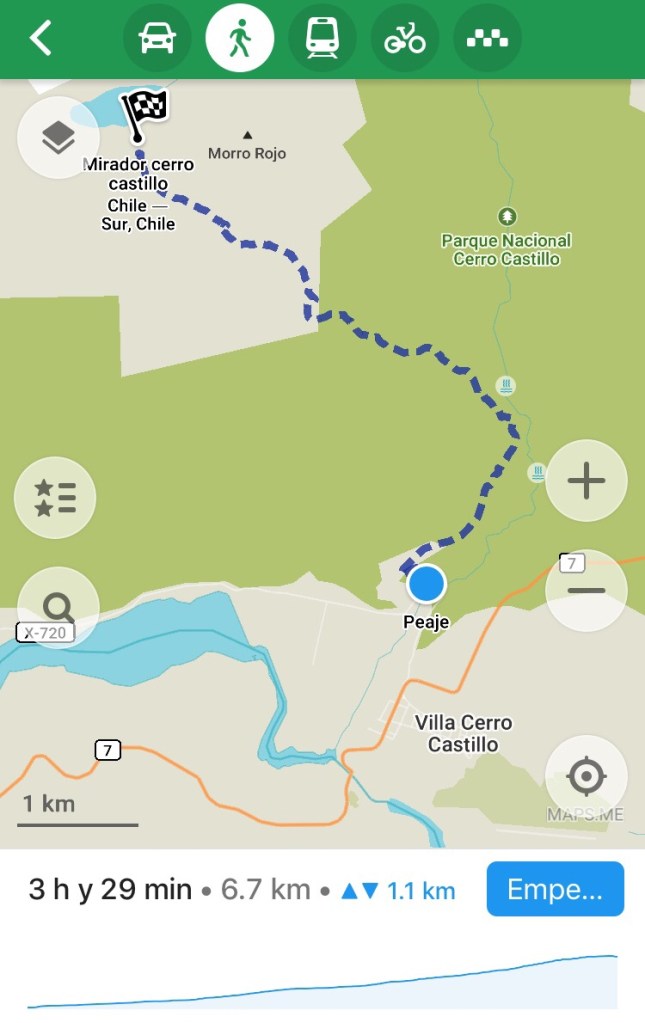Open the map layers button
The height and width of the screenshot is (1023, 645).
pos(58,138)
